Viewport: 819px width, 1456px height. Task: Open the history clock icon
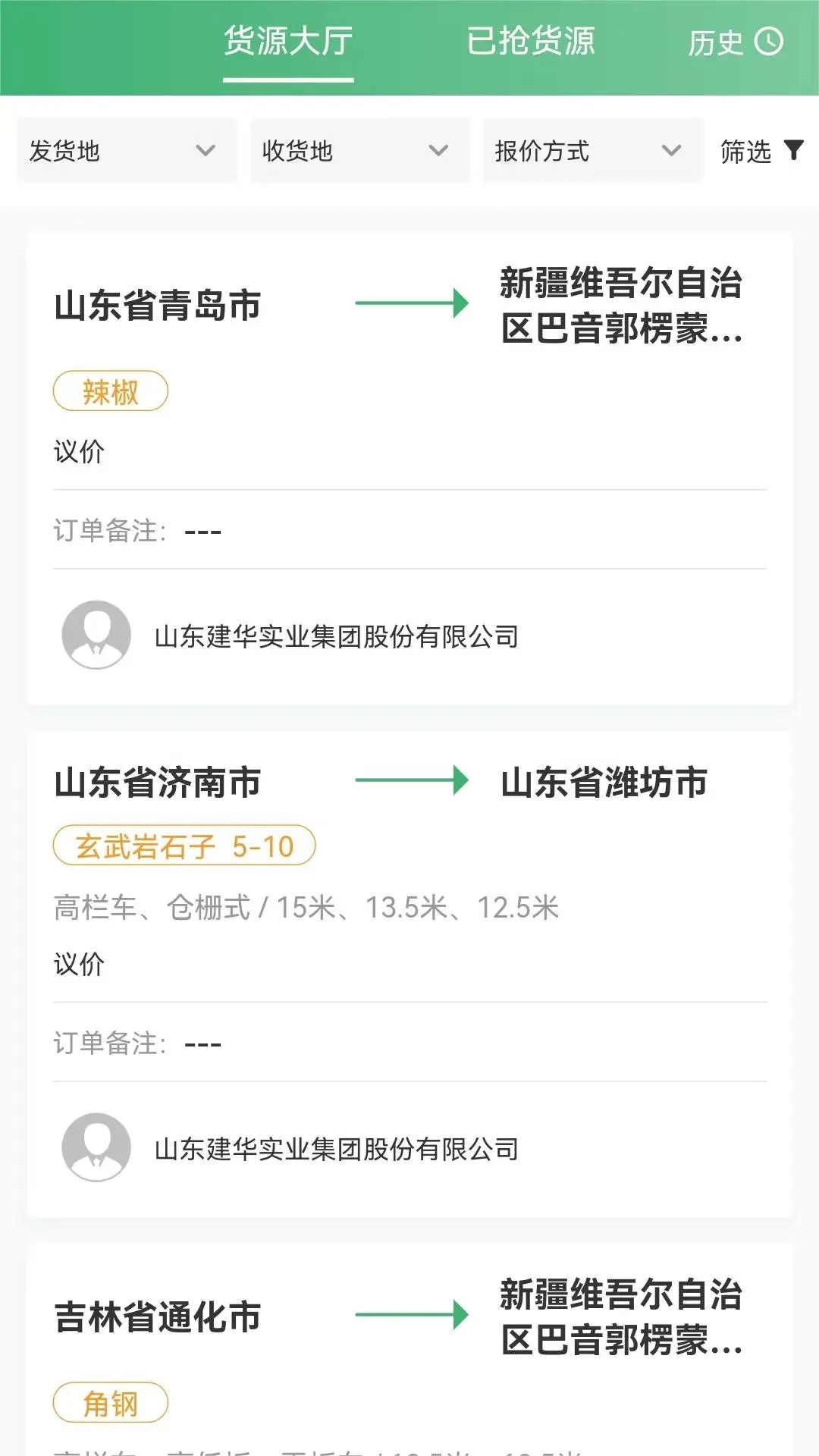click(769, 43)
